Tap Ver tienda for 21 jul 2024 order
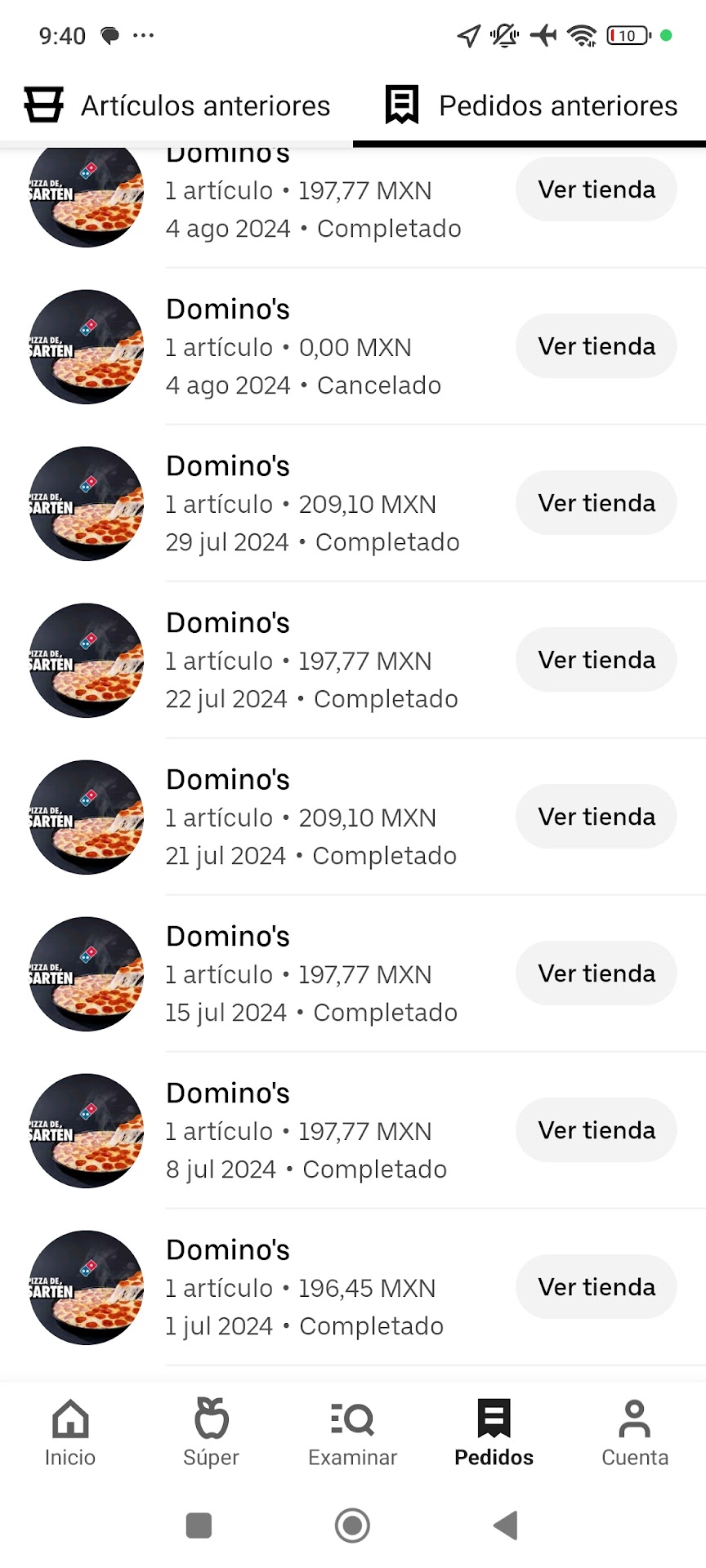Viewport: 706px width, 1568px height. [596, 817]
